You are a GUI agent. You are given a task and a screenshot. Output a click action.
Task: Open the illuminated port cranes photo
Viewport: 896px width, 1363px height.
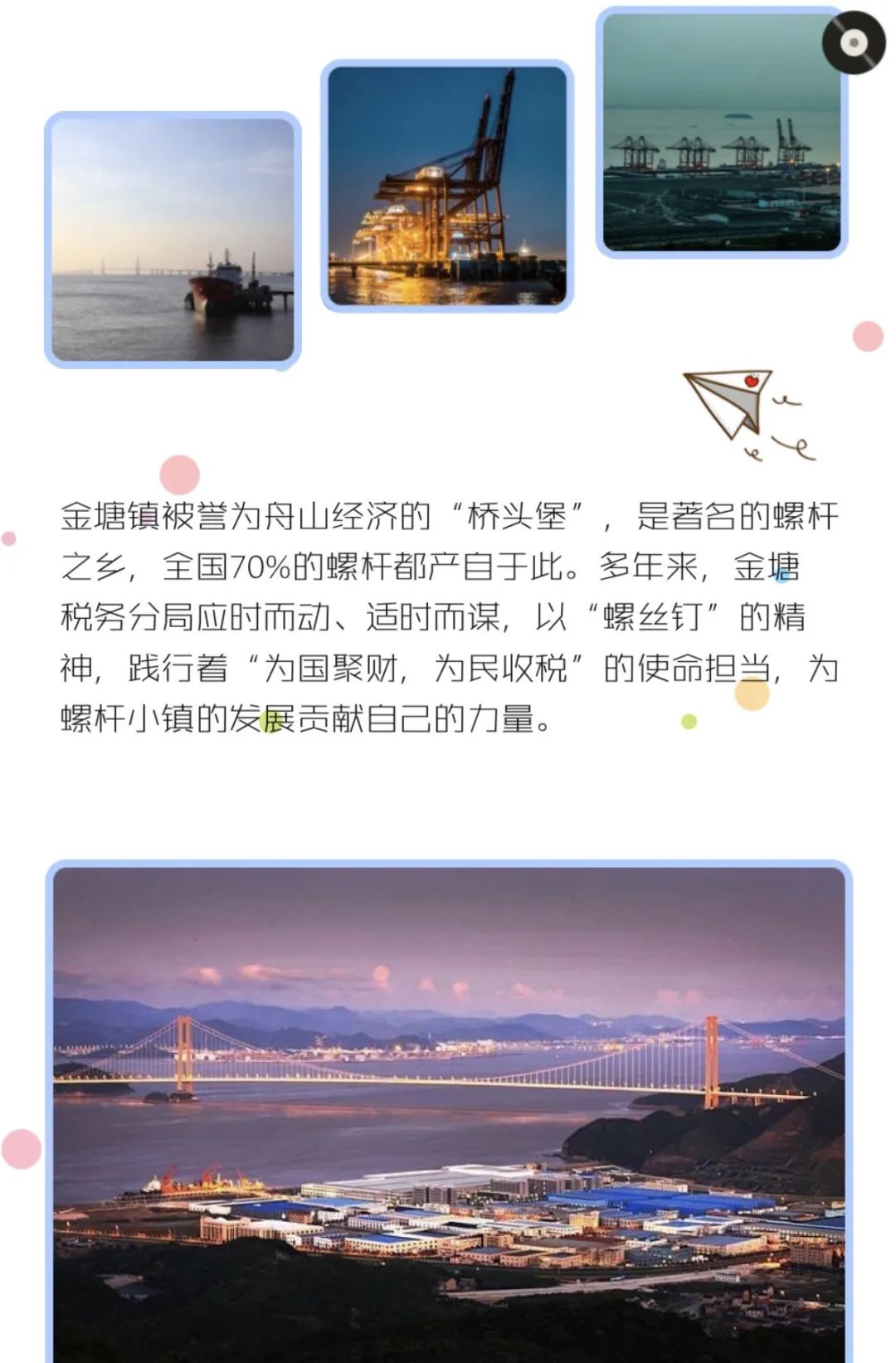pyautogui.click(x=447, y=186)
